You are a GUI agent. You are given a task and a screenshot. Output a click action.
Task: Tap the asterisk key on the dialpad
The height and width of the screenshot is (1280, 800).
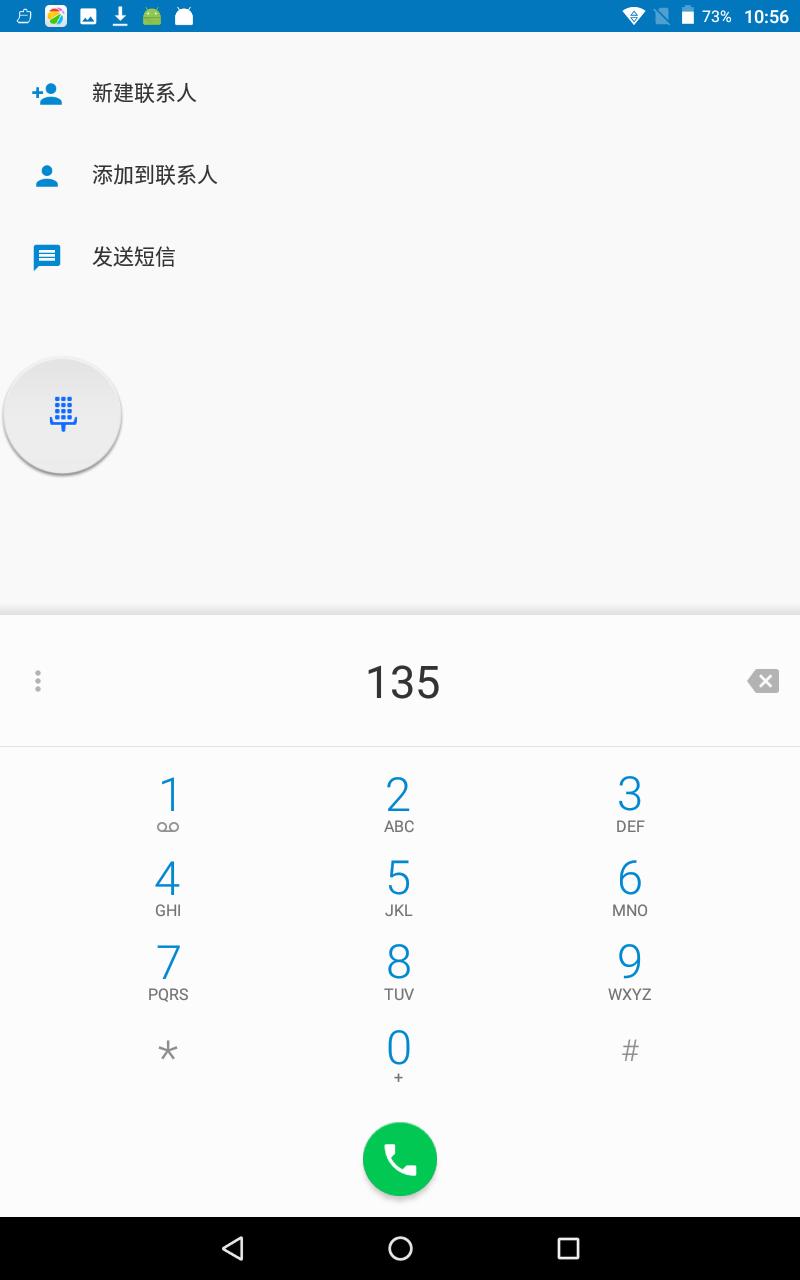pyautogui.click(x=168, y=1050)
